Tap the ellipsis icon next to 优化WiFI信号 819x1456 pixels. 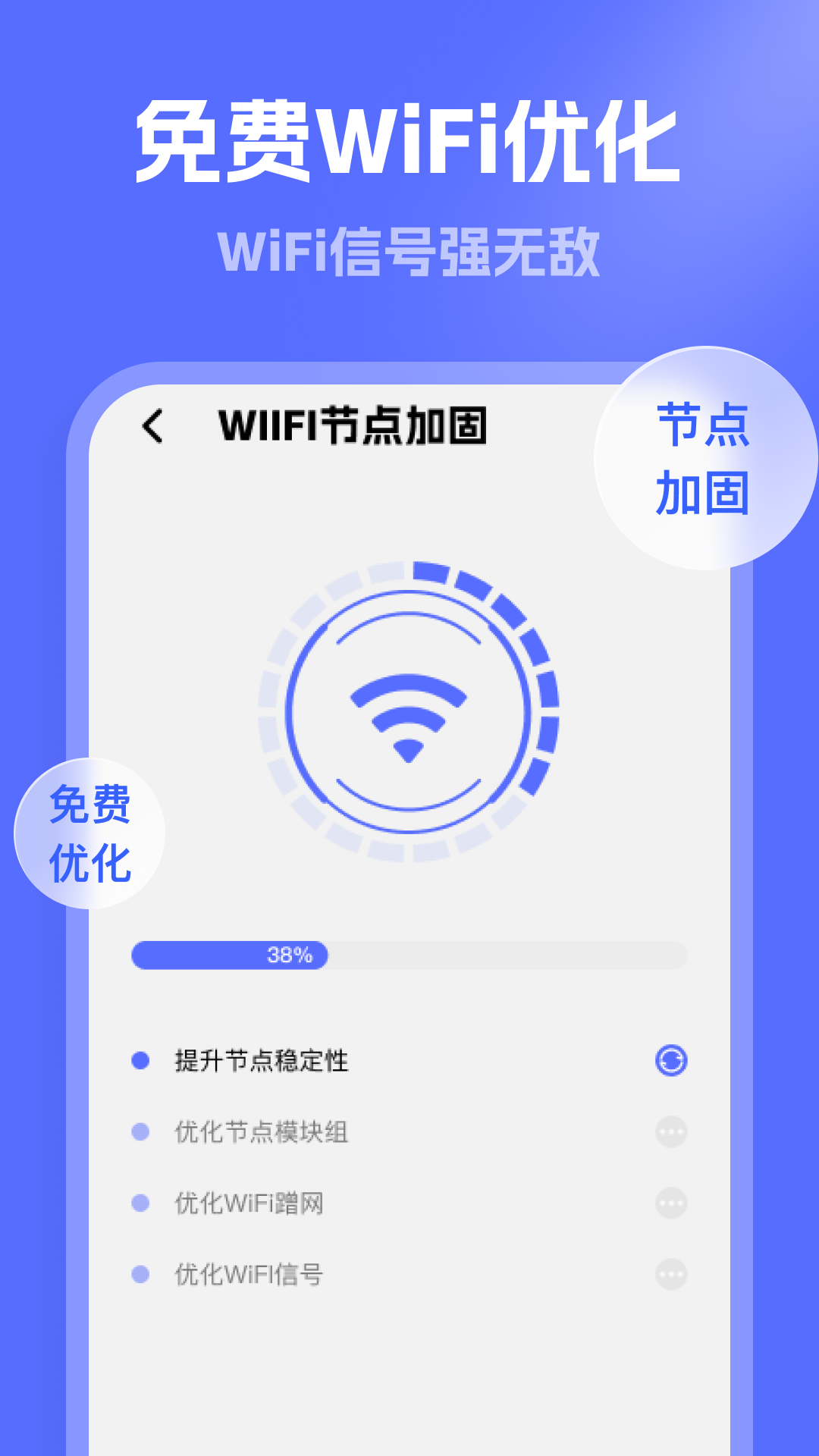tap(670, 1276)
